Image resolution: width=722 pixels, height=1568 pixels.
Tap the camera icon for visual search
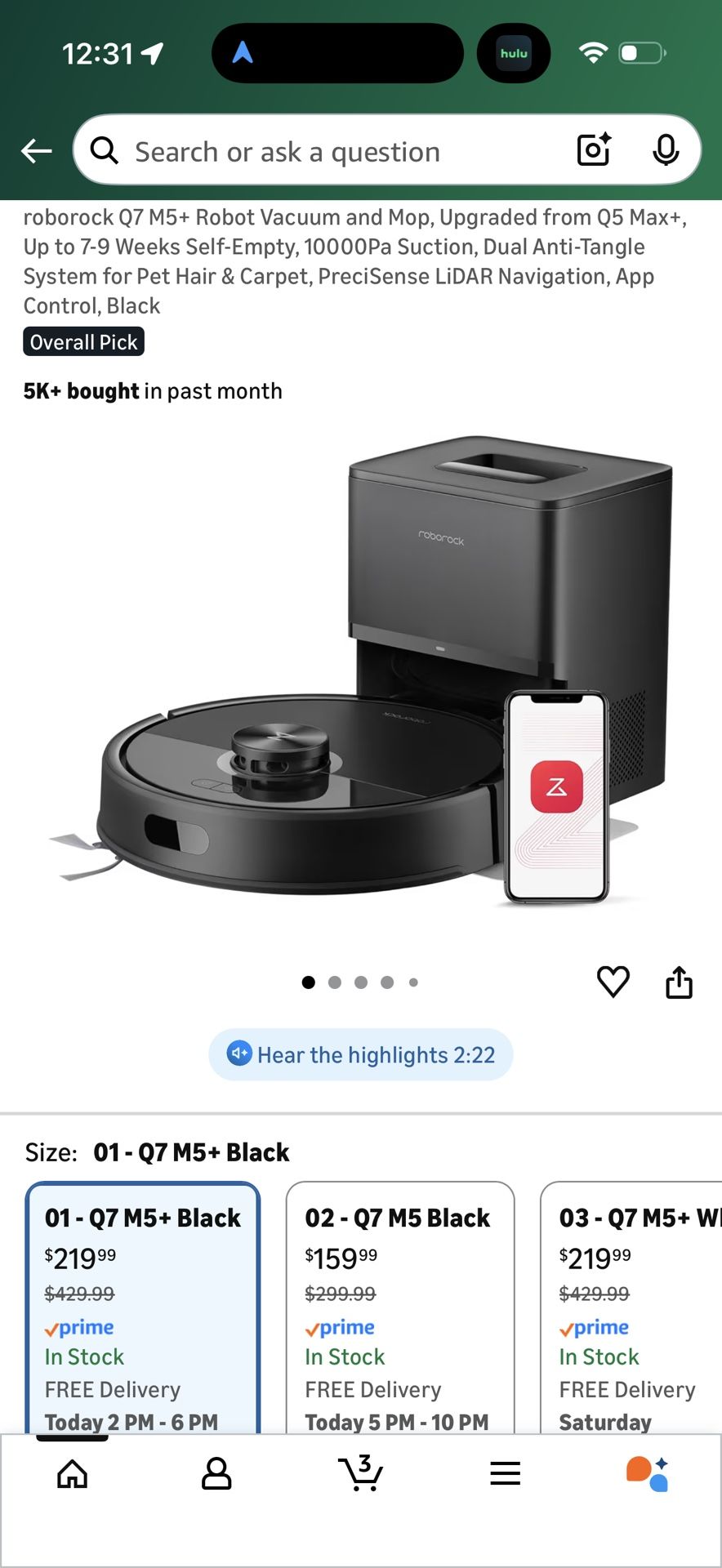click(x=594, y=150)
